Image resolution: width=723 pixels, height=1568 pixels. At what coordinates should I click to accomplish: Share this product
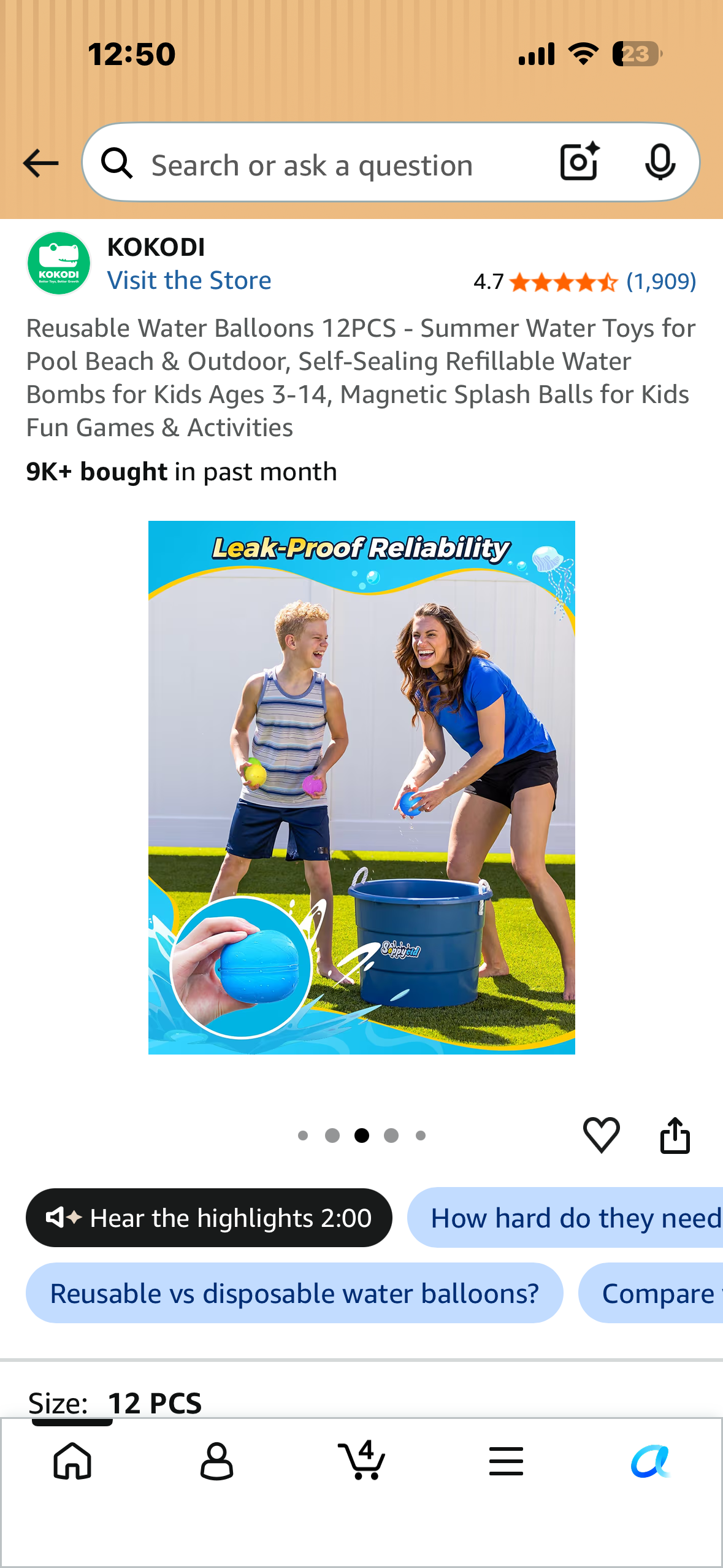[x=675, y=1135]
